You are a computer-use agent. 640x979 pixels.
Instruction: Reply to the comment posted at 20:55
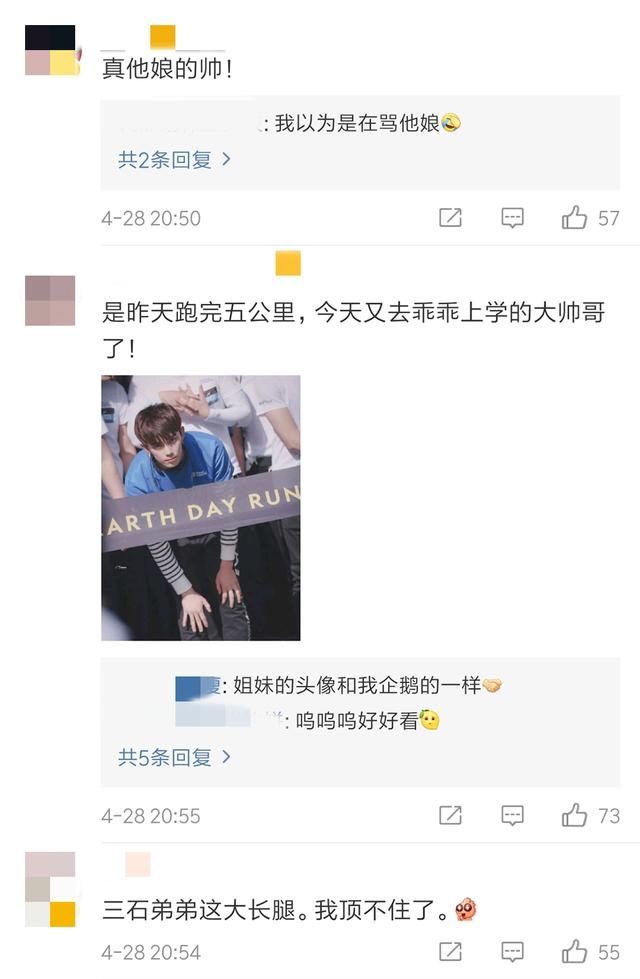[x=512, y=816]
